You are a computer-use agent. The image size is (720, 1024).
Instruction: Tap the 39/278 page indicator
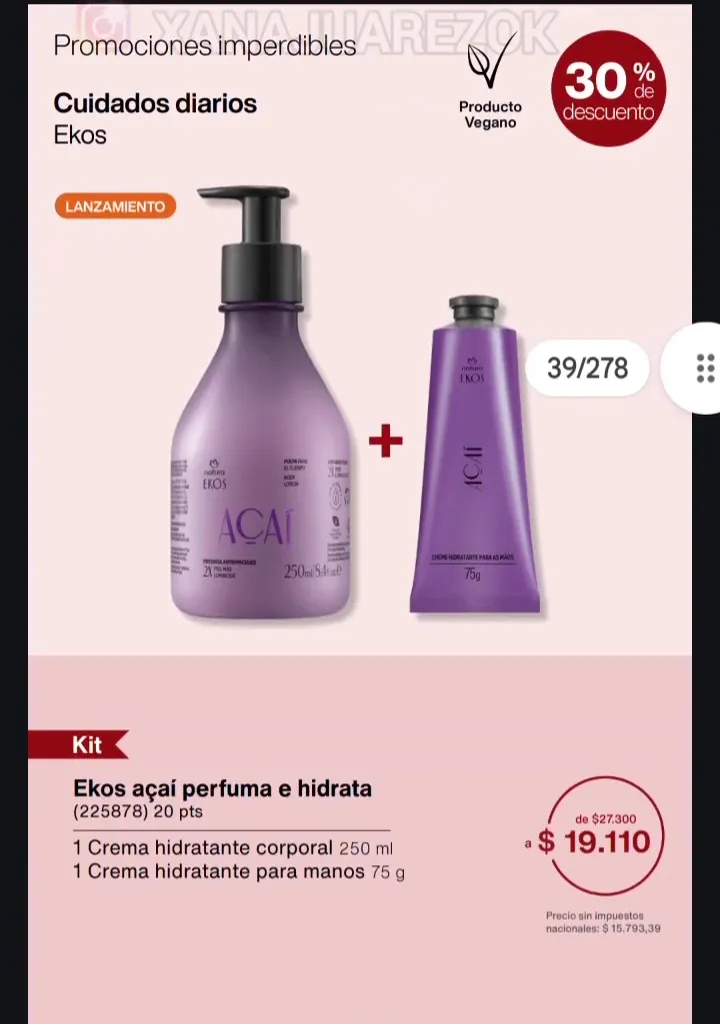(588, 368)
